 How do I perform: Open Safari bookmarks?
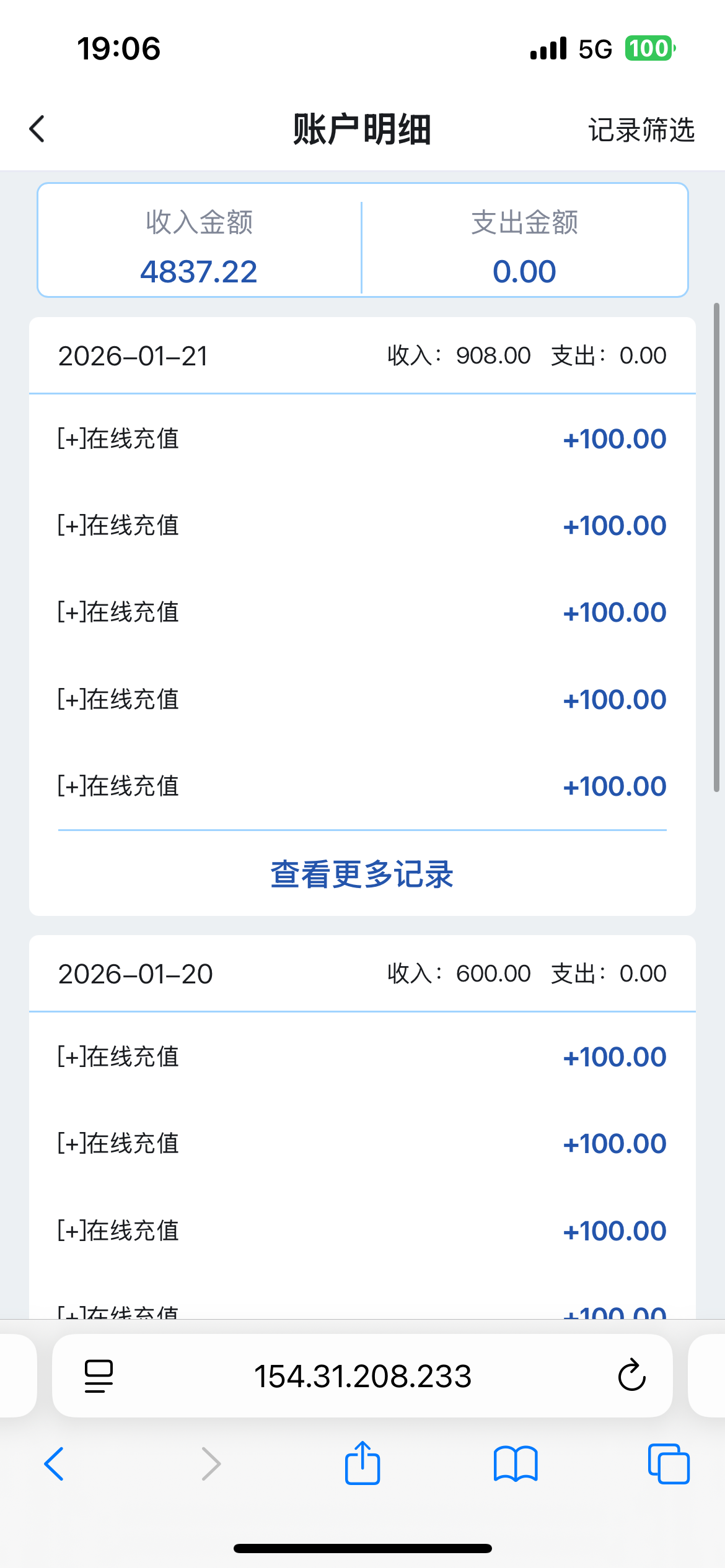click(x=516, y=1464)
